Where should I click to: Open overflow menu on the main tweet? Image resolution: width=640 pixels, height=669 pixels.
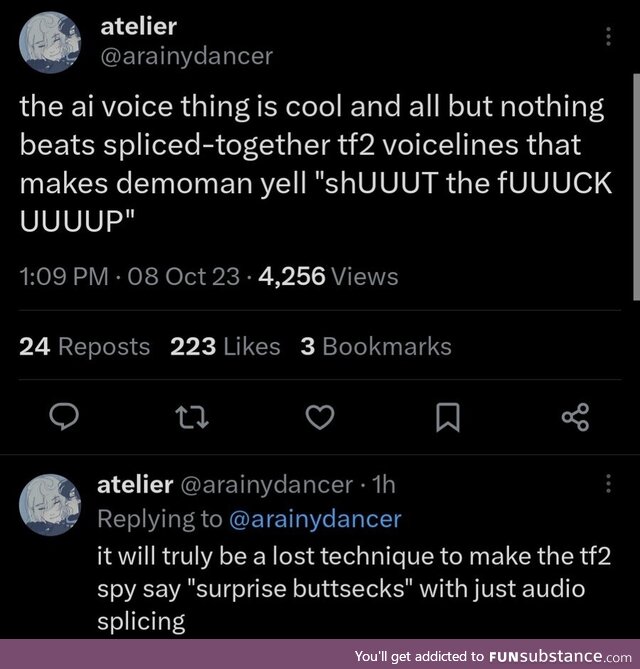click(609, 37)
